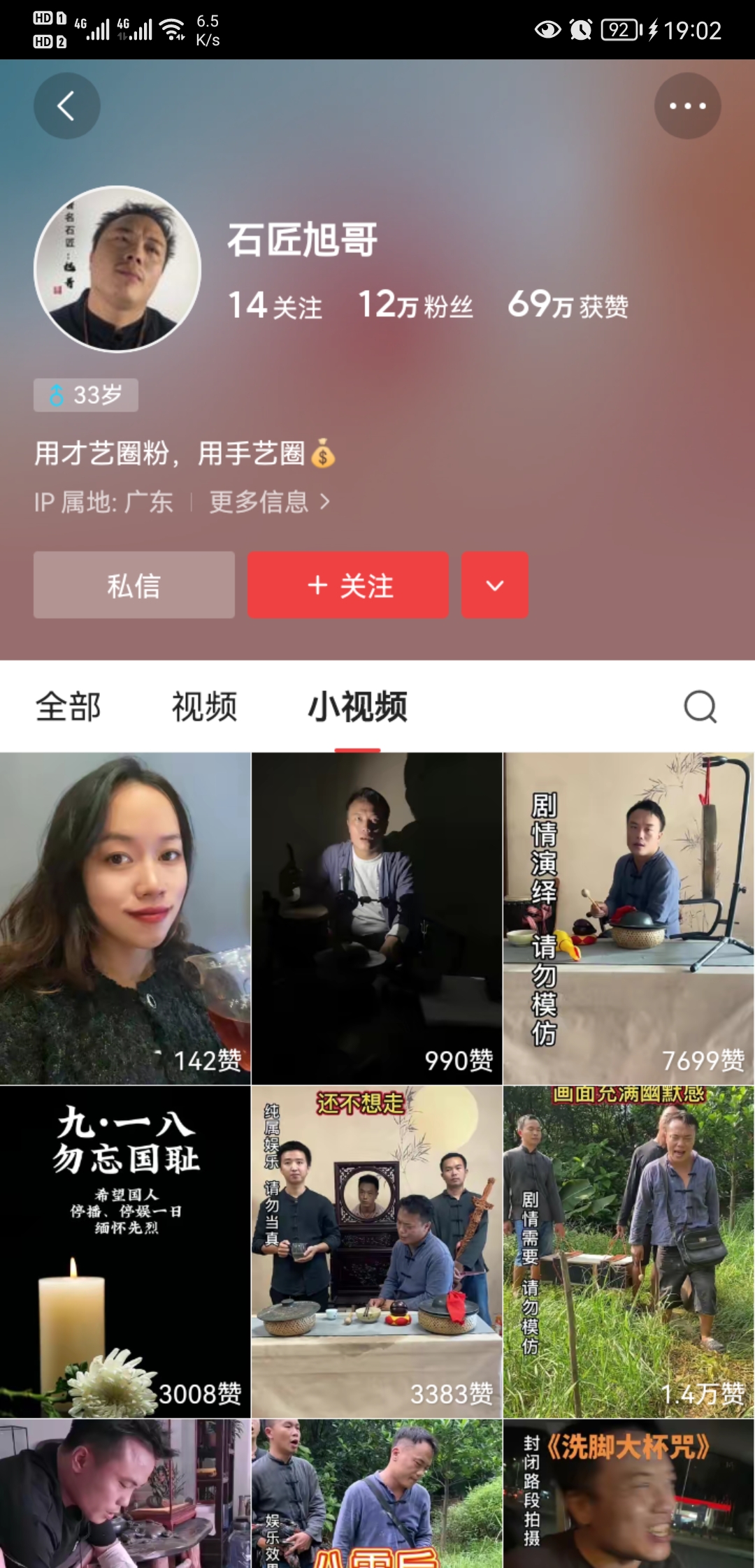Open the 14 关注 following list
The image size is (755, 1568).
[275, 305]
